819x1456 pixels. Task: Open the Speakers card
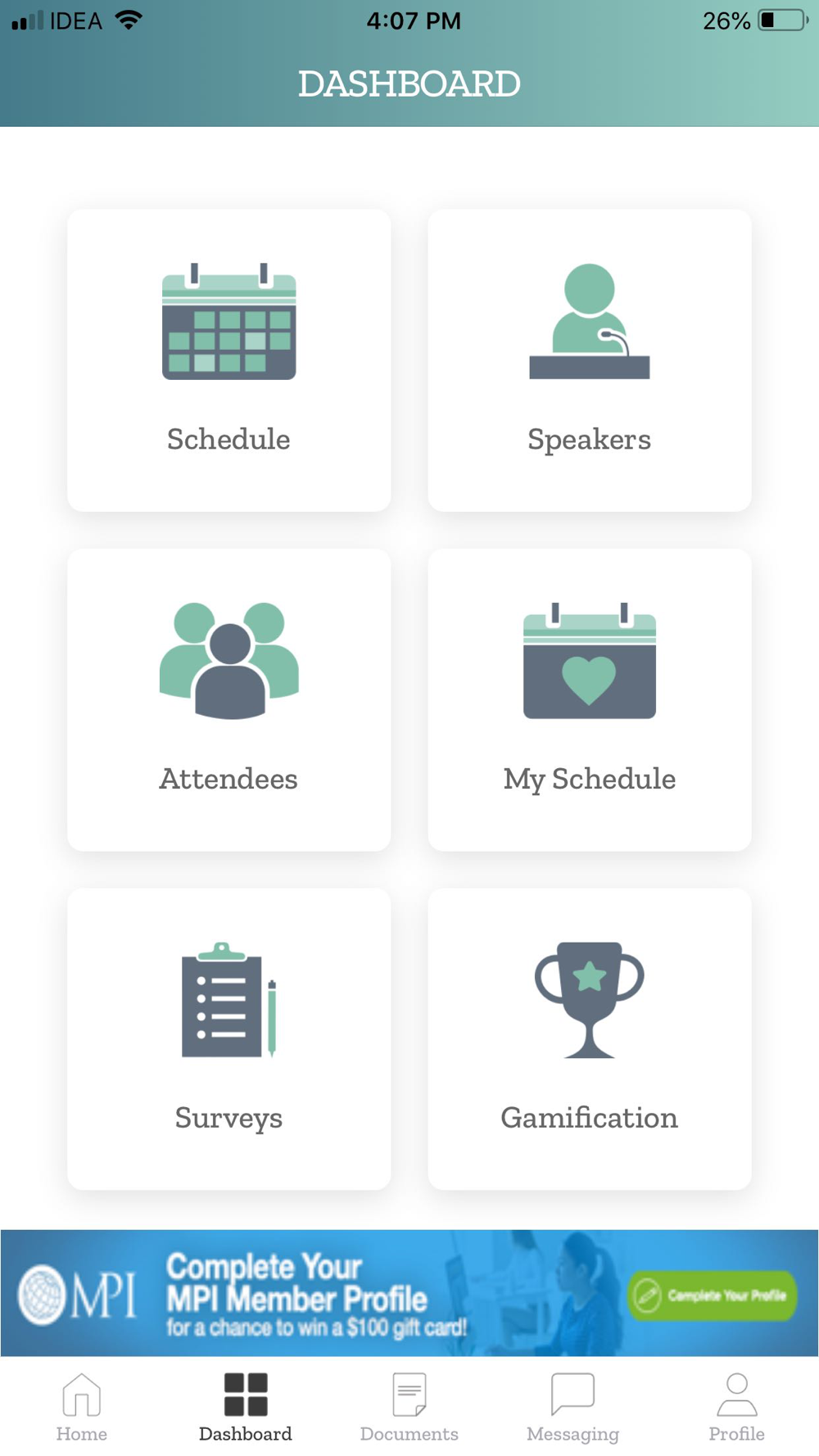tap(590, 360)
